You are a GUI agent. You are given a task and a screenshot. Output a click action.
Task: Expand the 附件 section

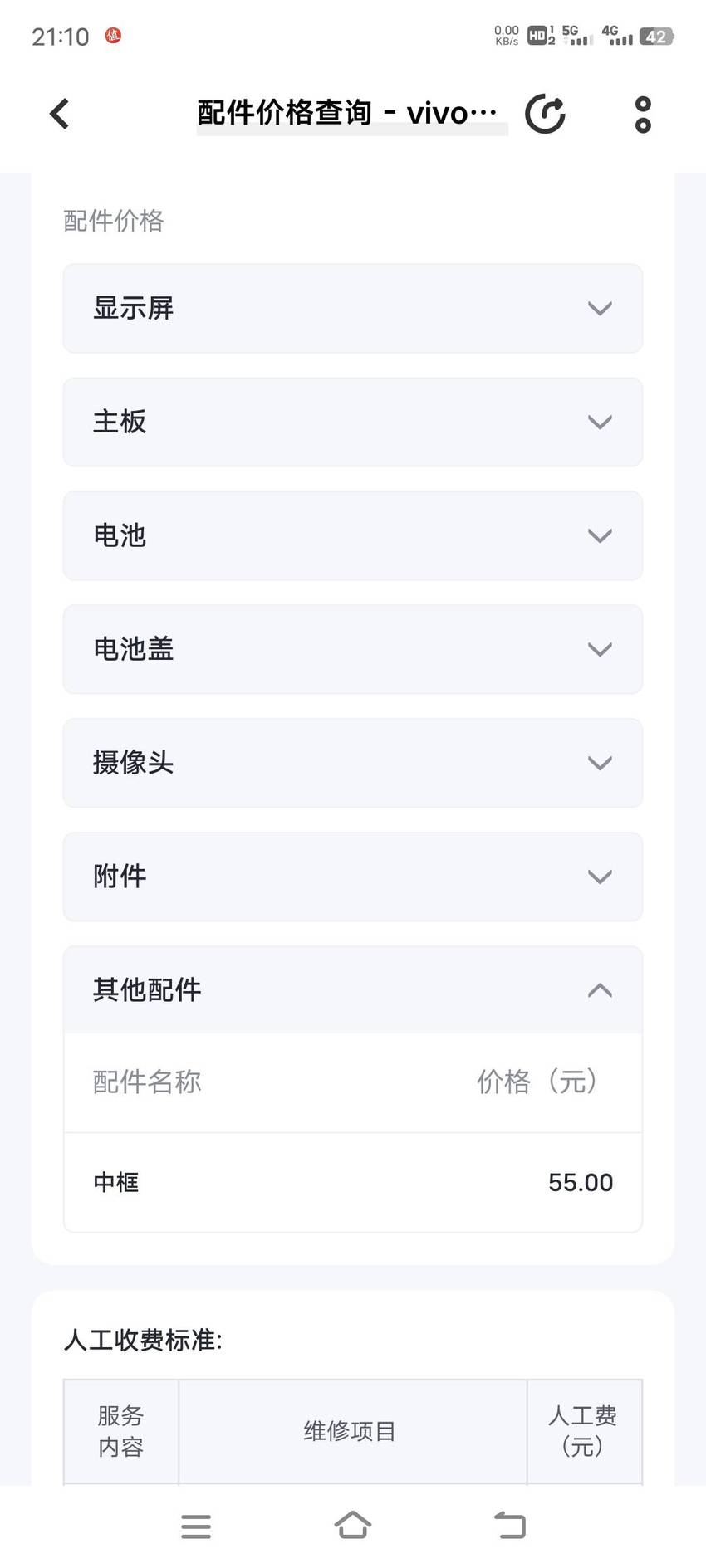pos(353,877)
